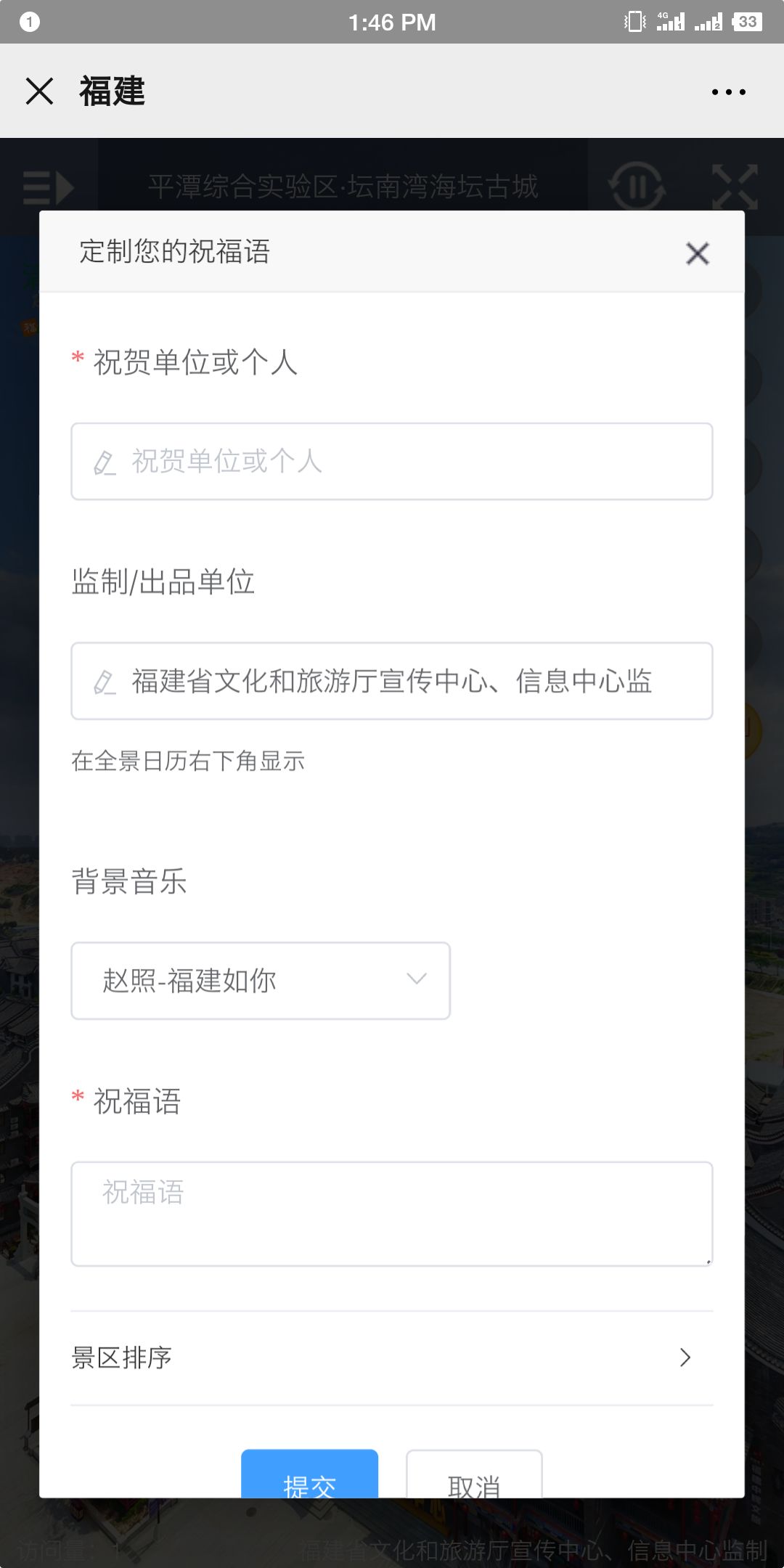The height and width of the screenshot is (1568, 784).
Task: Open the WeChat "..." options icon
Action: click(x=728, y=91)
